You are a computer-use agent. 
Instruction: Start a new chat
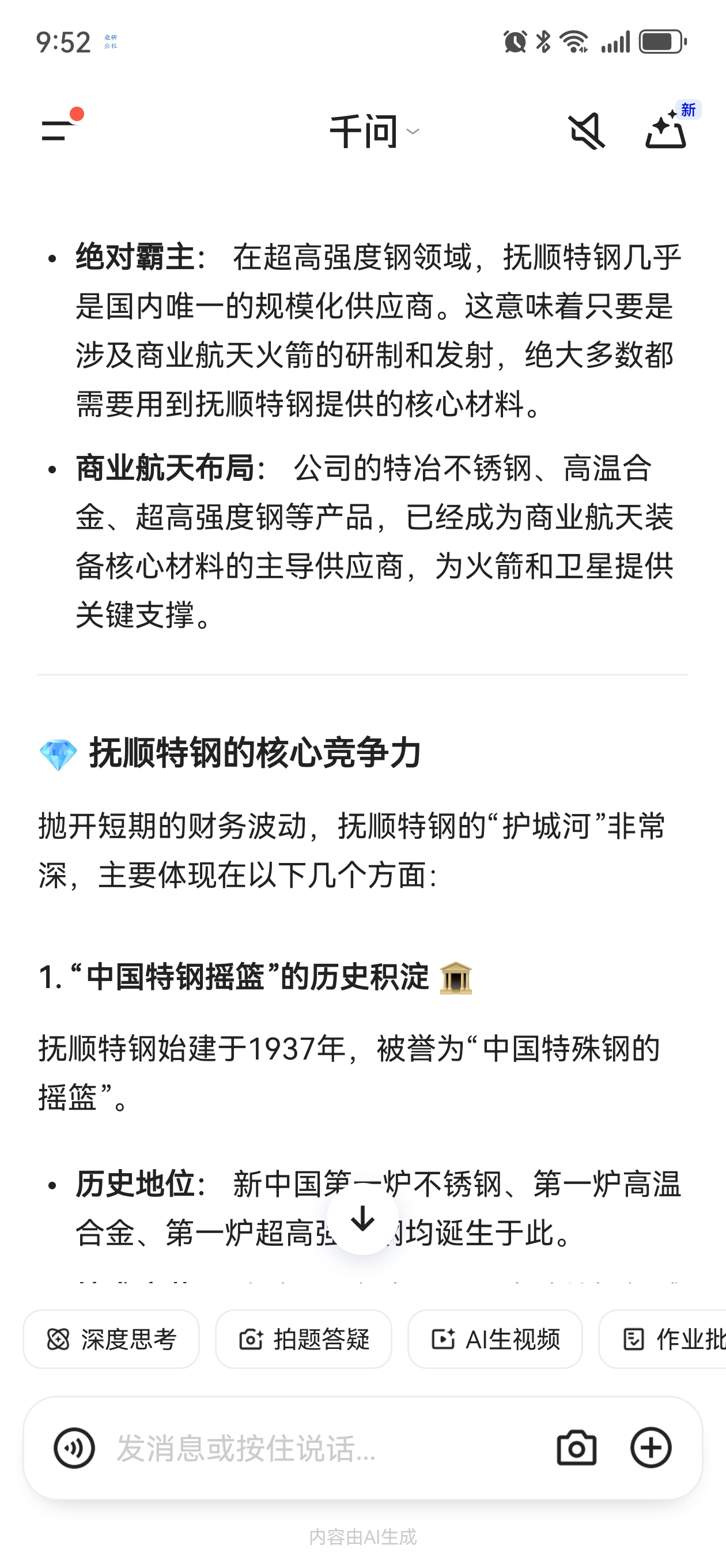click(665, 130)
